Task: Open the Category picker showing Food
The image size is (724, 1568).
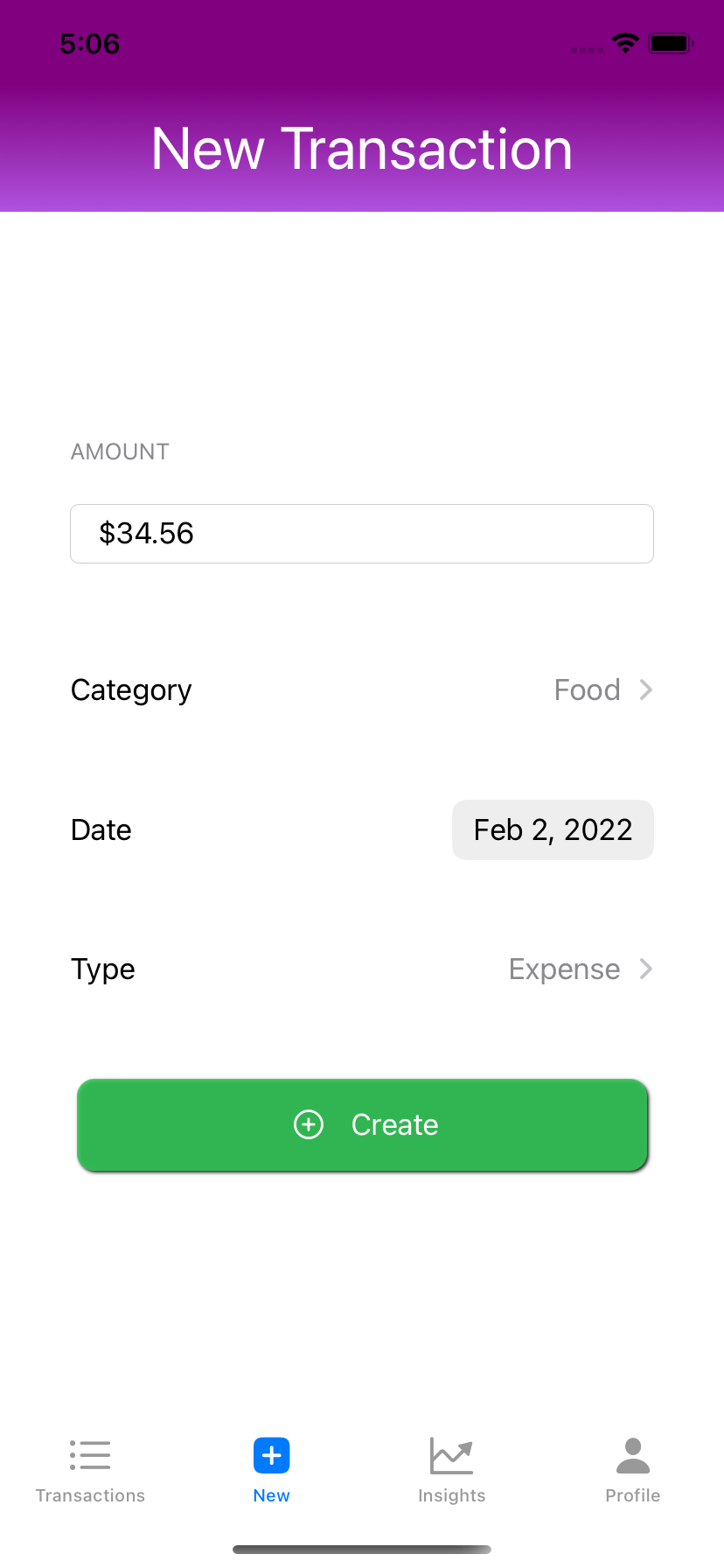Action: coord(587,689)
